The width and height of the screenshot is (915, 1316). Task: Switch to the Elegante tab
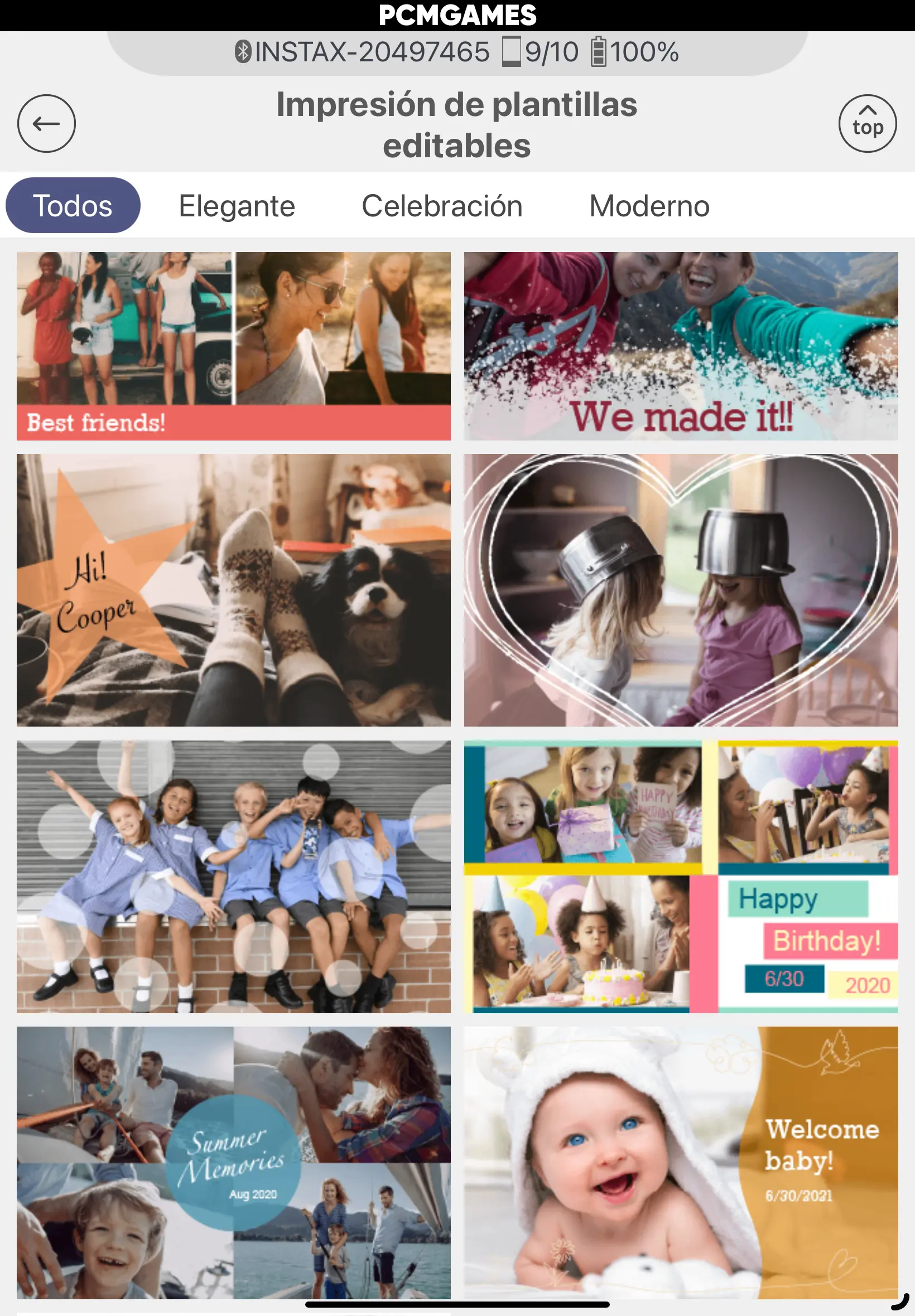pyautogui.click(x=237, y=206)
